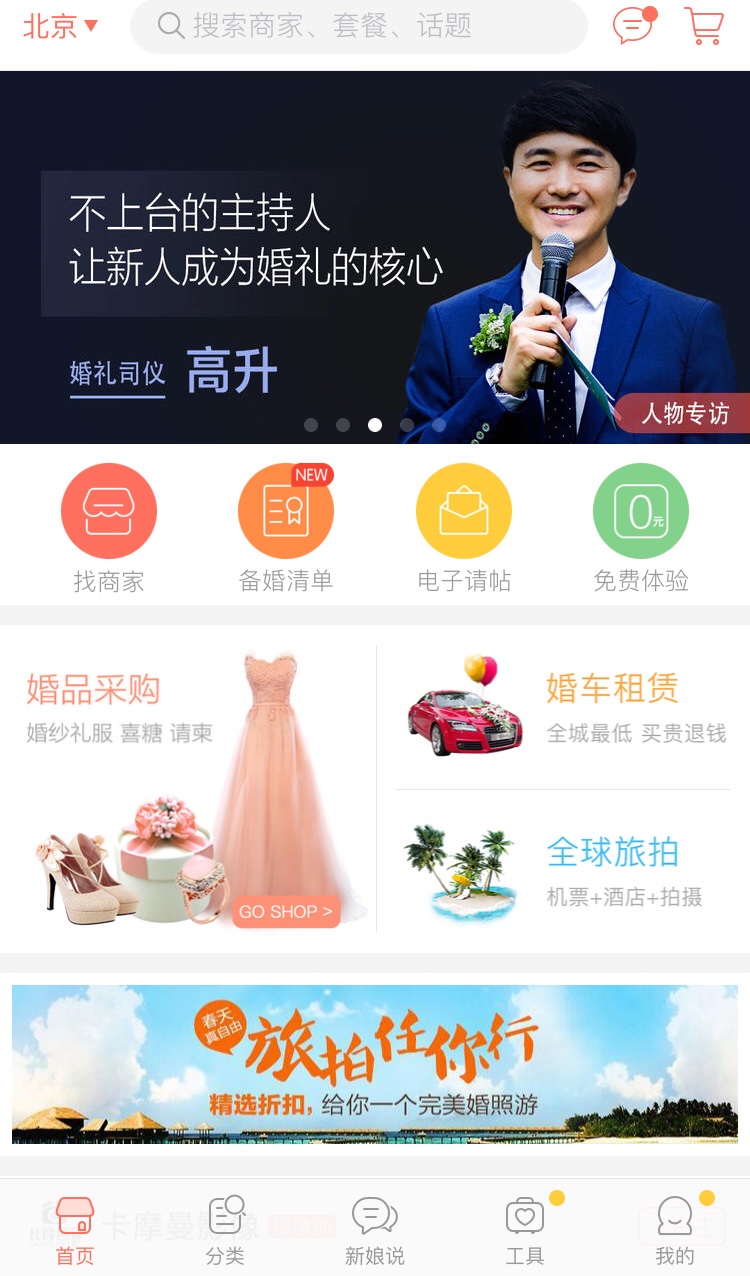
Task: Select 找商家 shortcut
Action: coord(109,528)
